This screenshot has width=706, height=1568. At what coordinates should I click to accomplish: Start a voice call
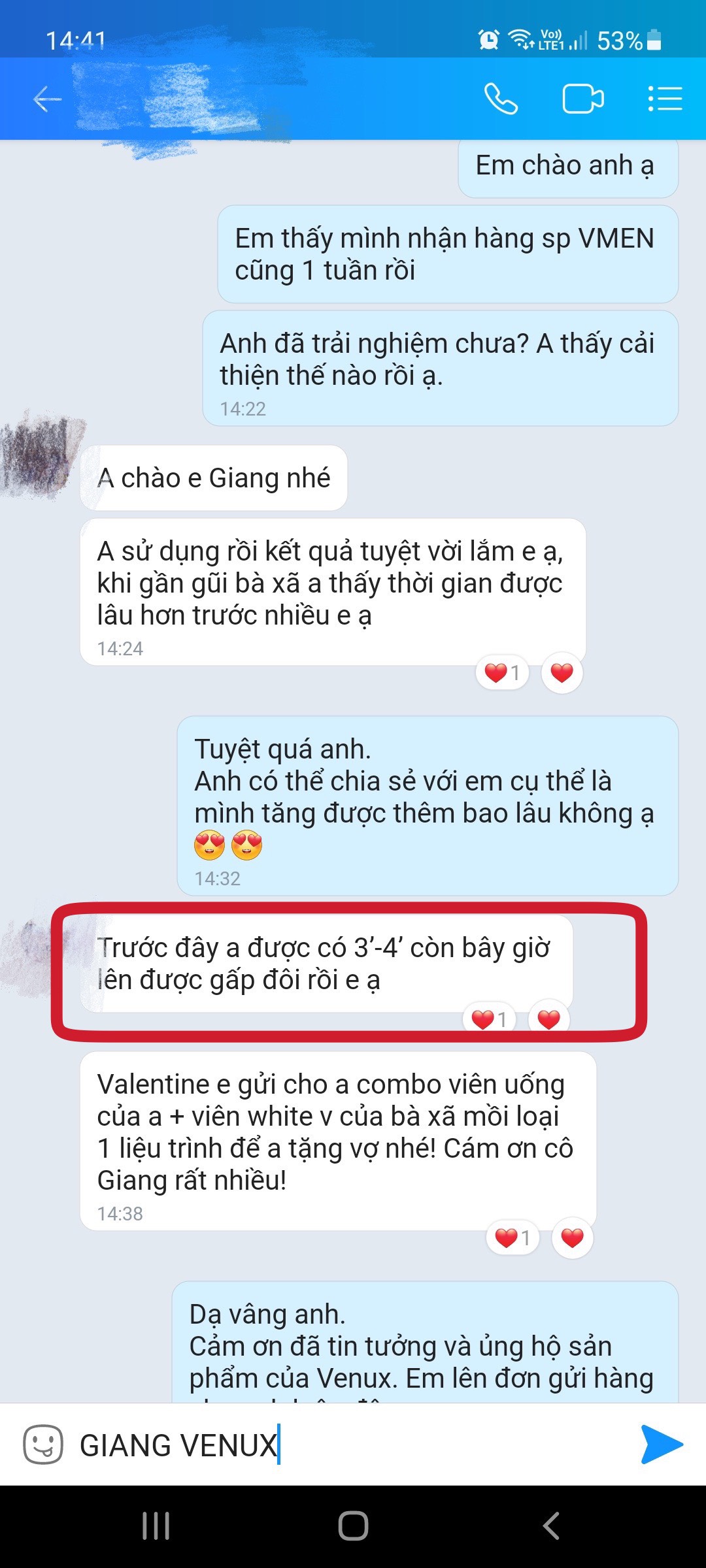501,99
